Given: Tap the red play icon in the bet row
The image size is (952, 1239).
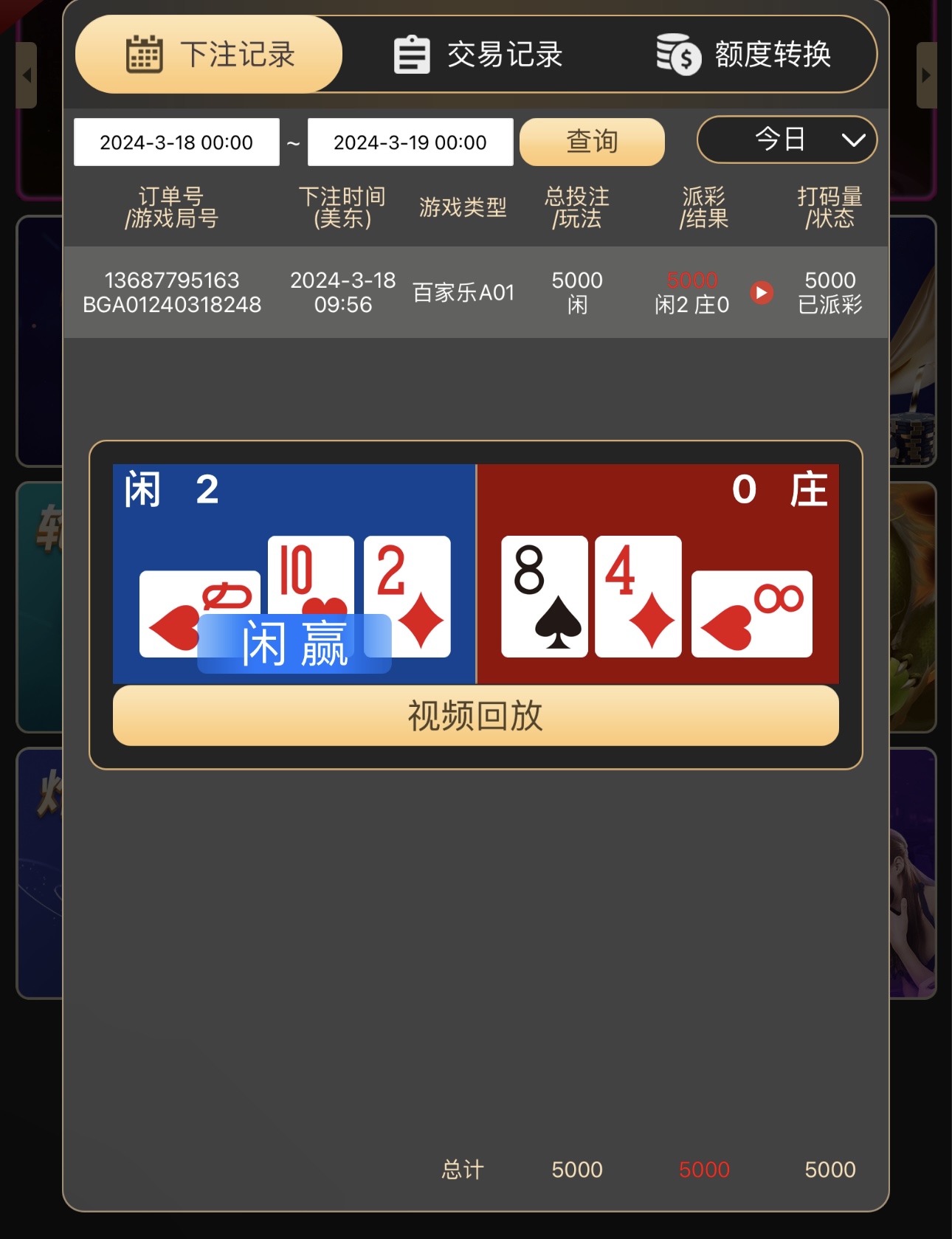Looking at the screenshot, I should [x=762, y=293].
